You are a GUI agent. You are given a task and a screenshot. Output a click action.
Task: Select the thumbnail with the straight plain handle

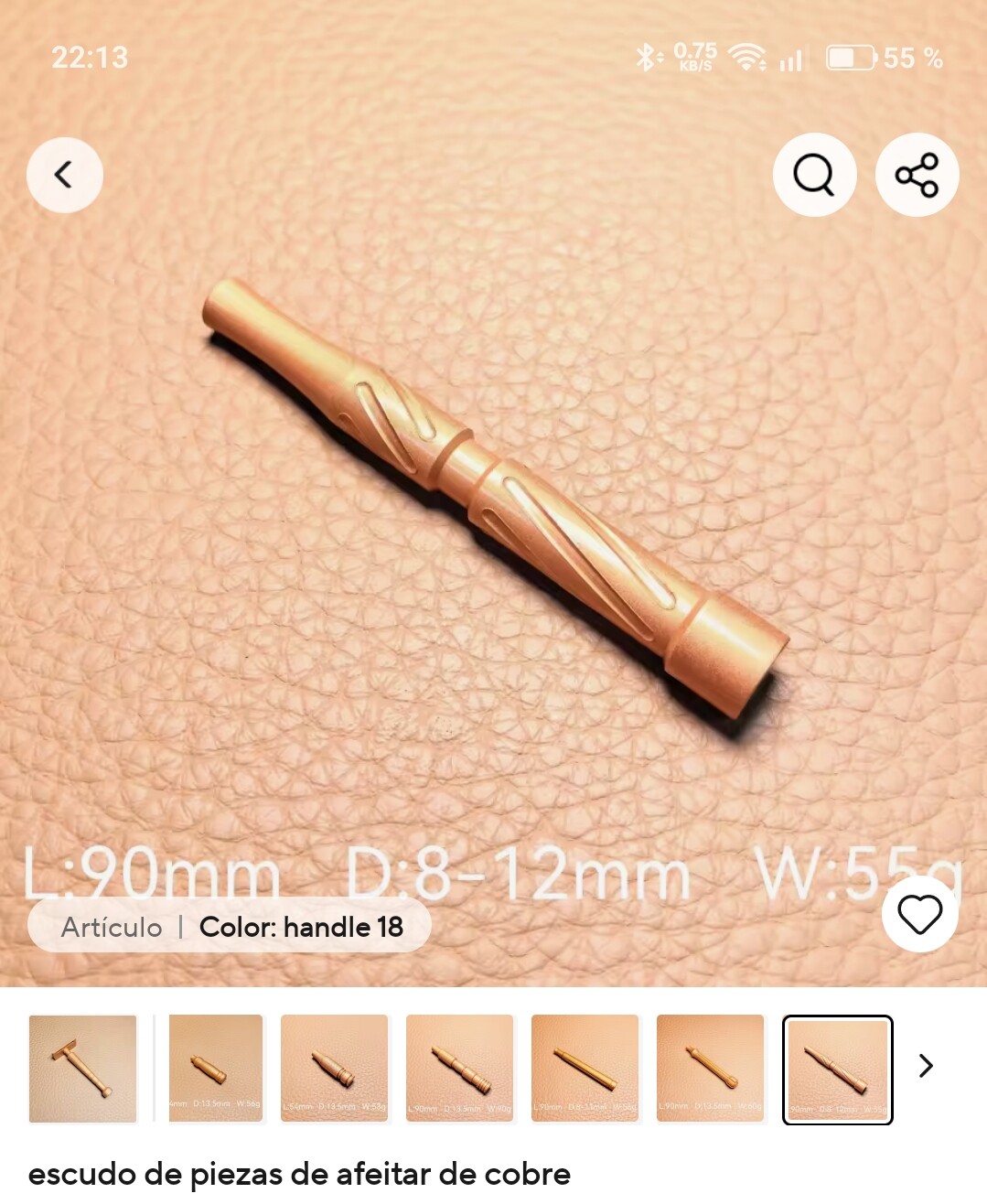585,1069
